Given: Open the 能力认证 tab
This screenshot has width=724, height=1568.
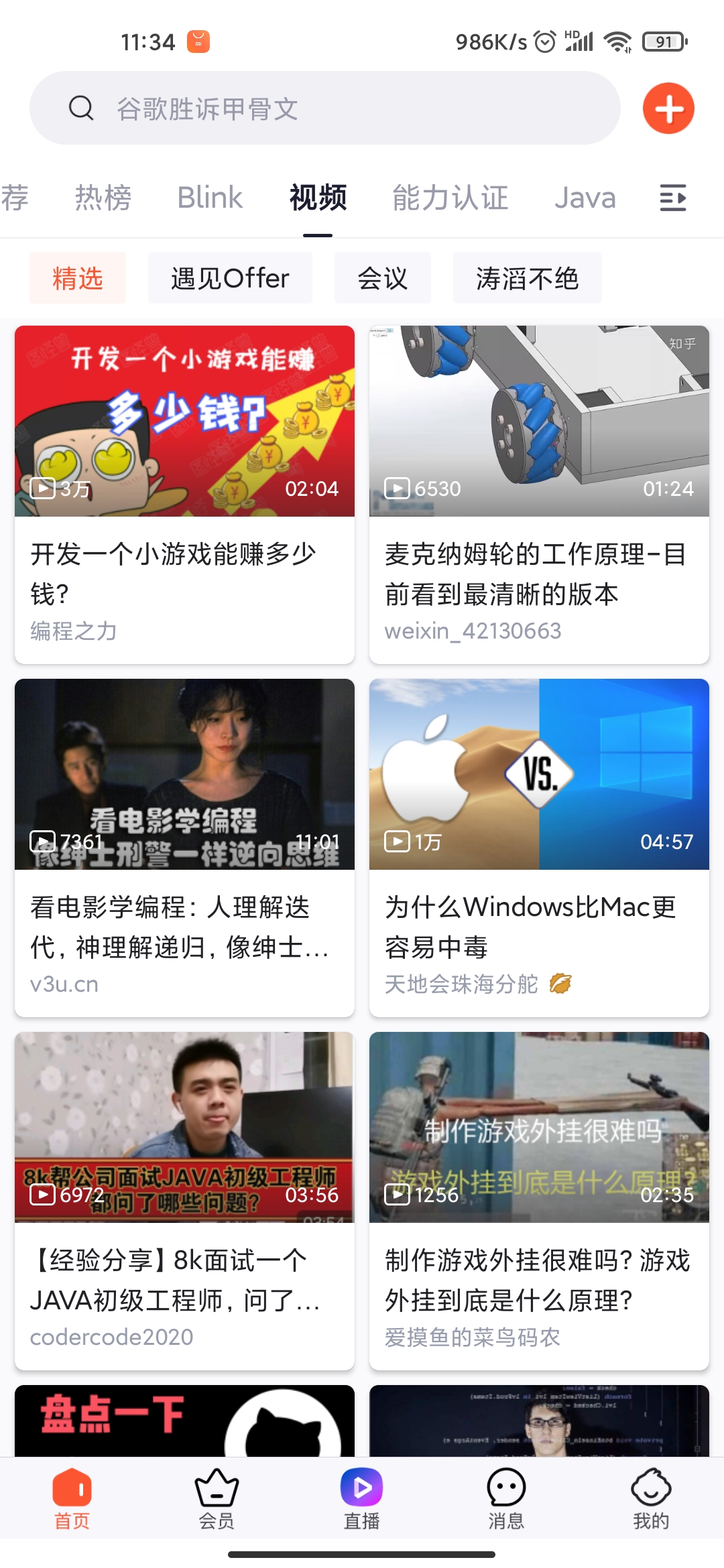Looking at the screenshot, I should 450,198.
